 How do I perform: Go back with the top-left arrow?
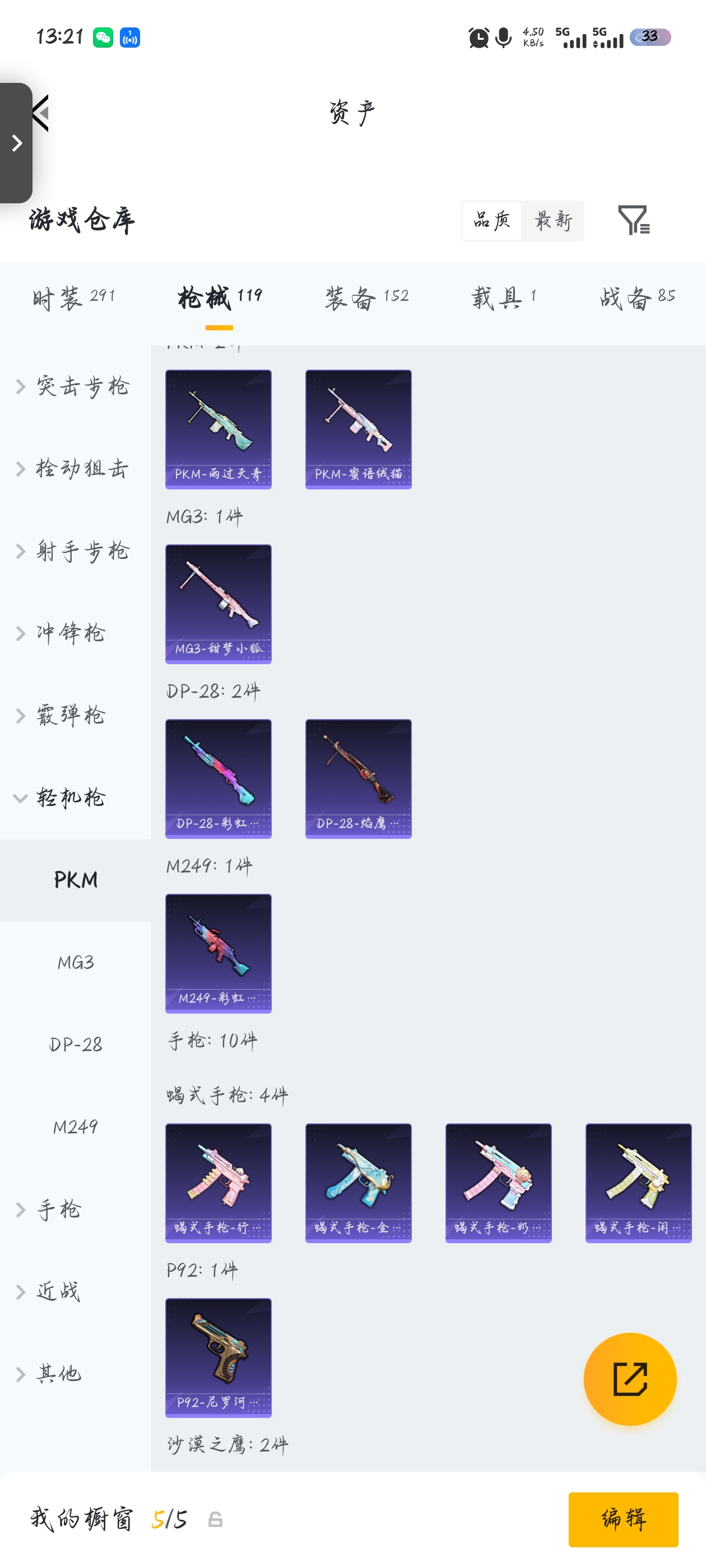pyautogui.click(x=41, y=113)
